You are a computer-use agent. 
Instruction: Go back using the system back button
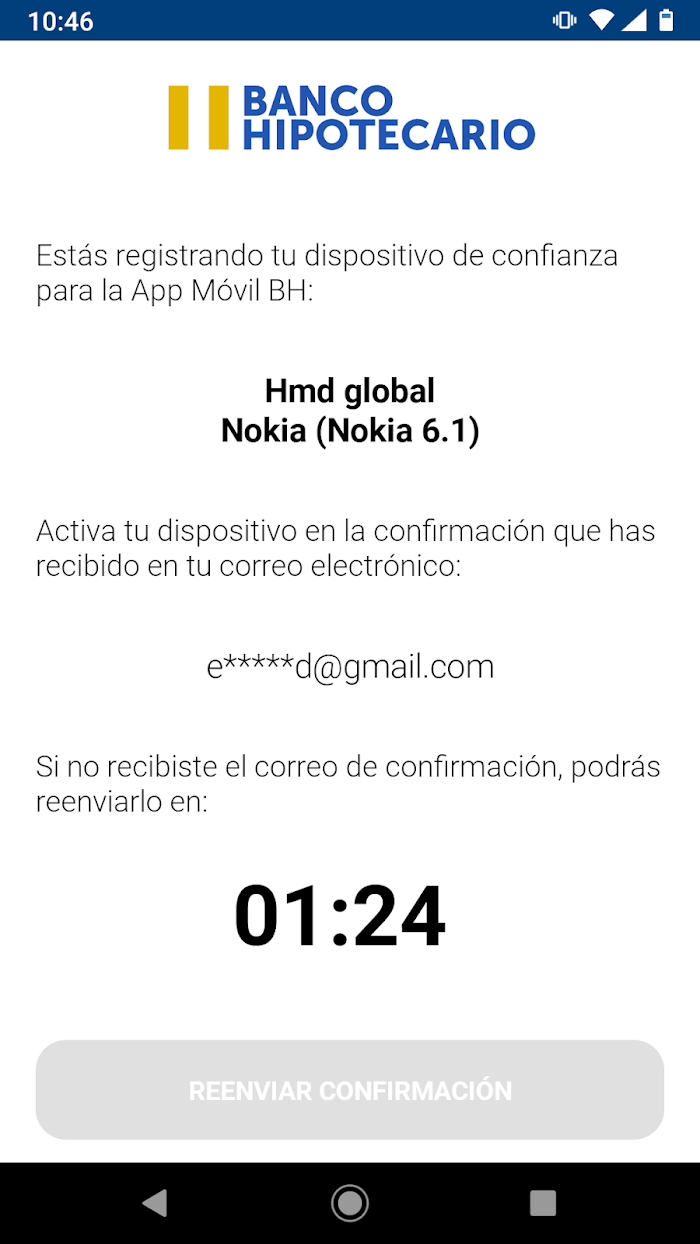tap(155, 1203)
